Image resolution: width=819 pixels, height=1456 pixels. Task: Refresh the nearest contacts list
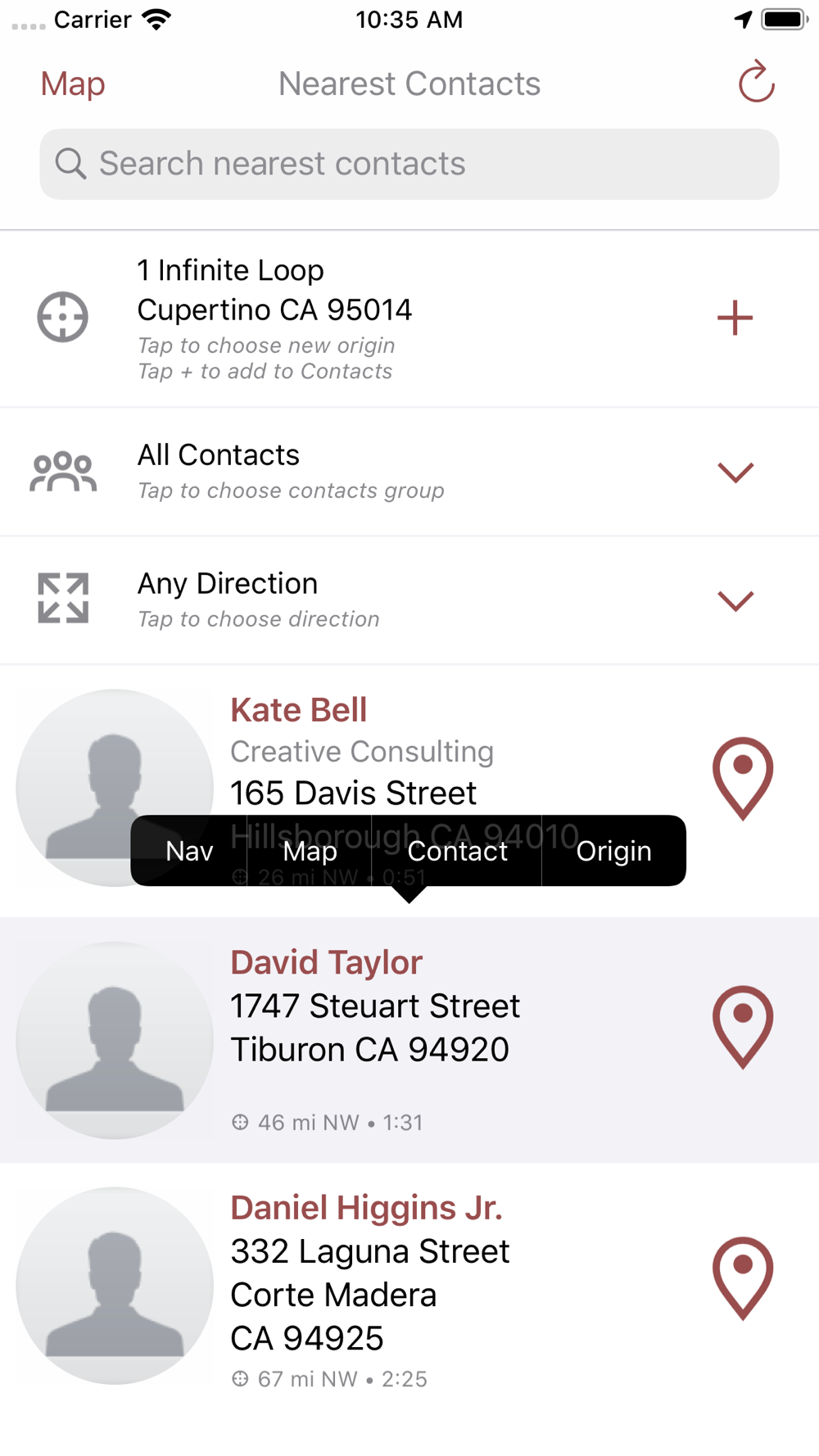click(x=756, y=82)
